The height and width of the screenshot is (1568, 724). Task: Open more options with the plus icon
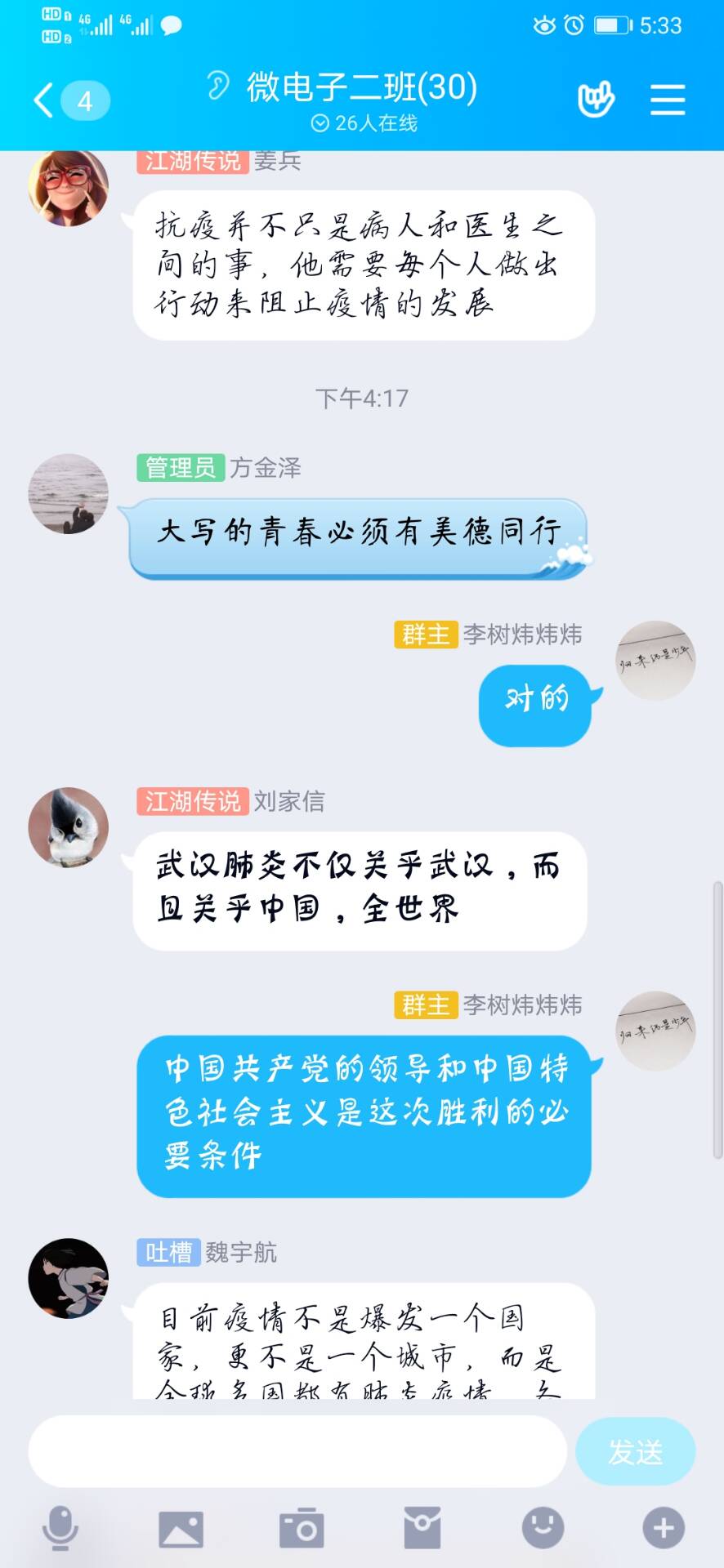coord(663,1527)
